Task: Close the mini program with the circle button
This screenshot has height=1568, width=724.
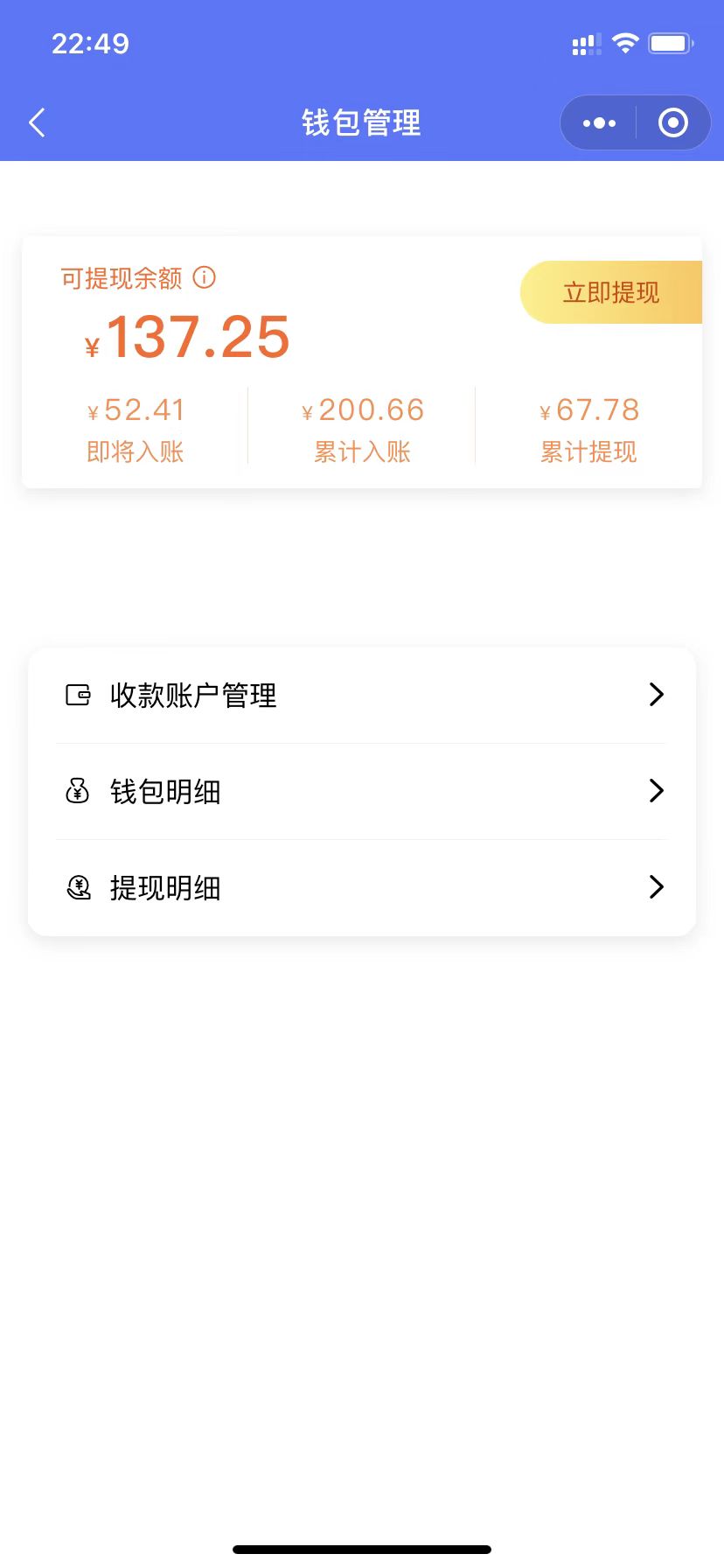Action: pos(672,123)
